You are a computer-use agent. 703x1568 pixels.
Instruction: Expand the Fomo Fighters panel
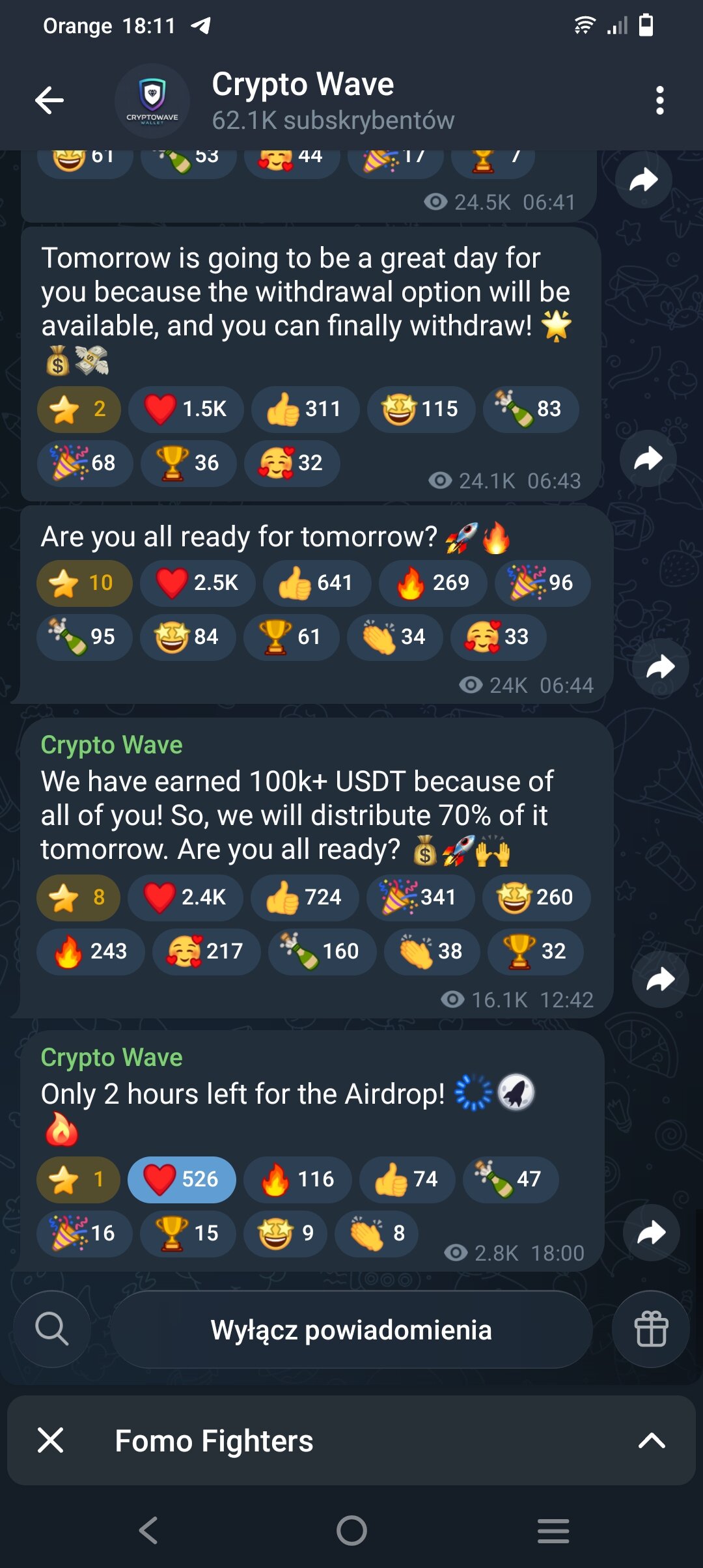tap(652, 1440)
